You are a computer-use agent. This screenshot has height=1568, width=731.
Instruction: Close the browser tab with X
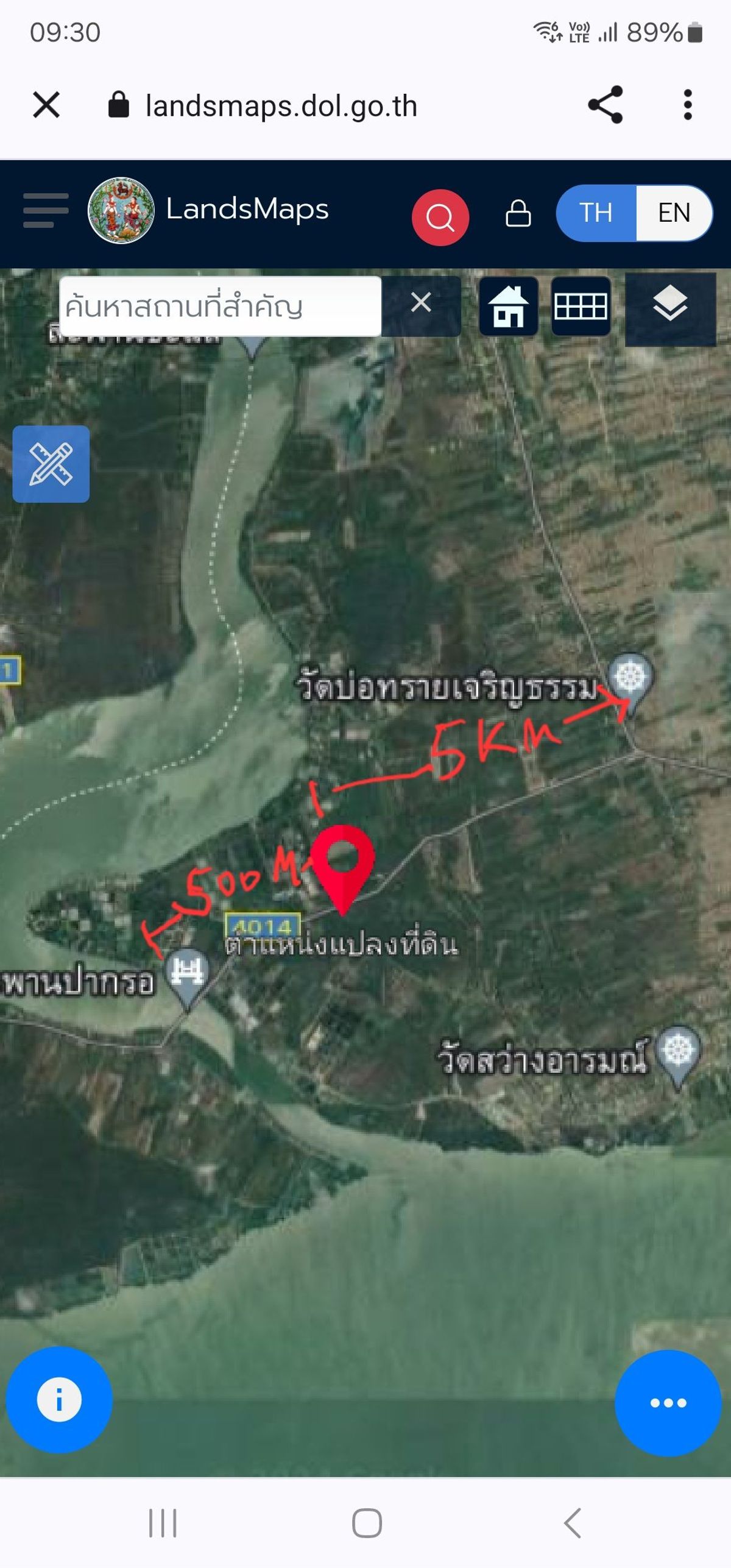tap(46, 105)
